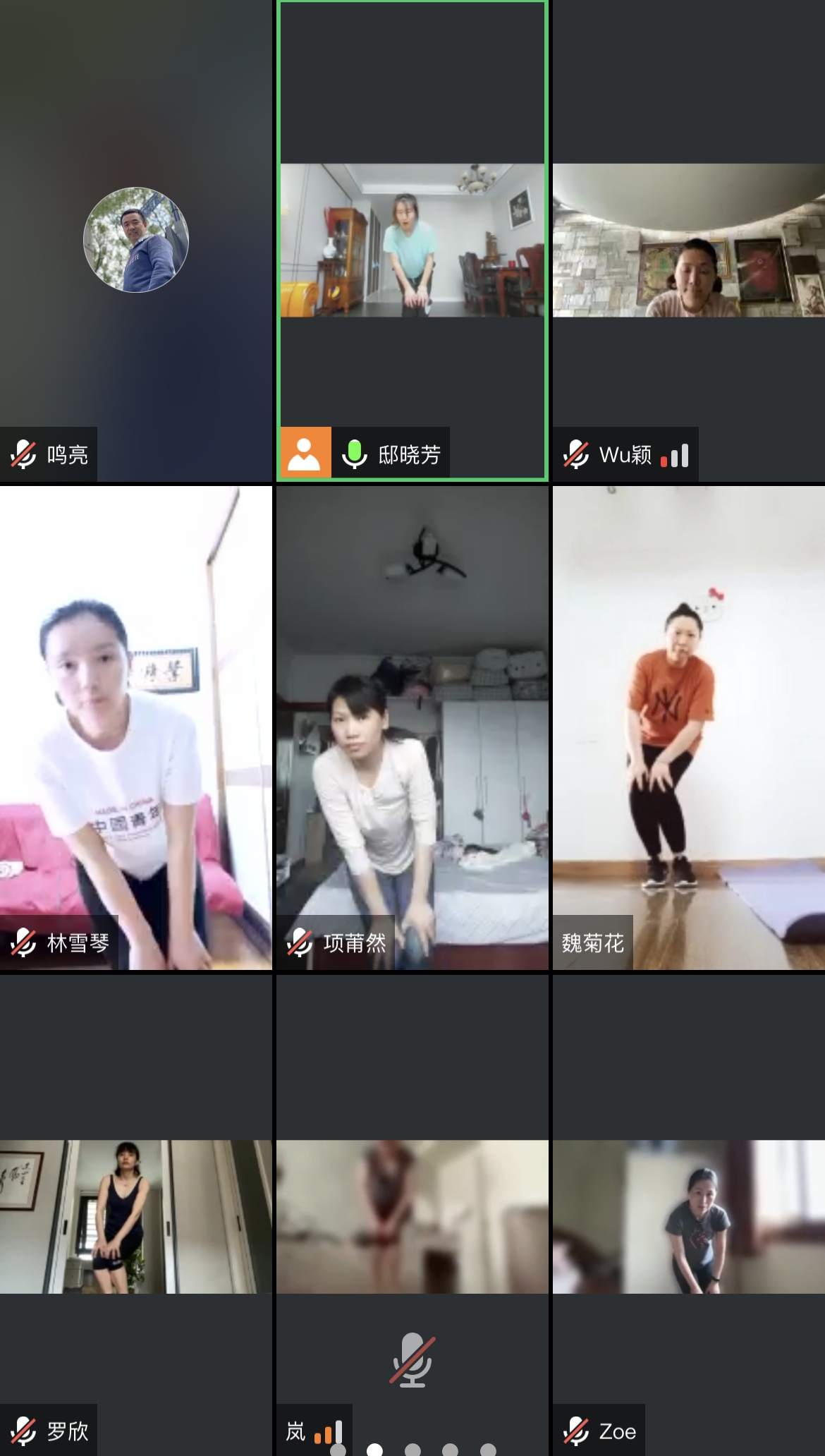The image size is (825, 1456).
Task: Open 林雪琴's video tile
Action: 135,727
